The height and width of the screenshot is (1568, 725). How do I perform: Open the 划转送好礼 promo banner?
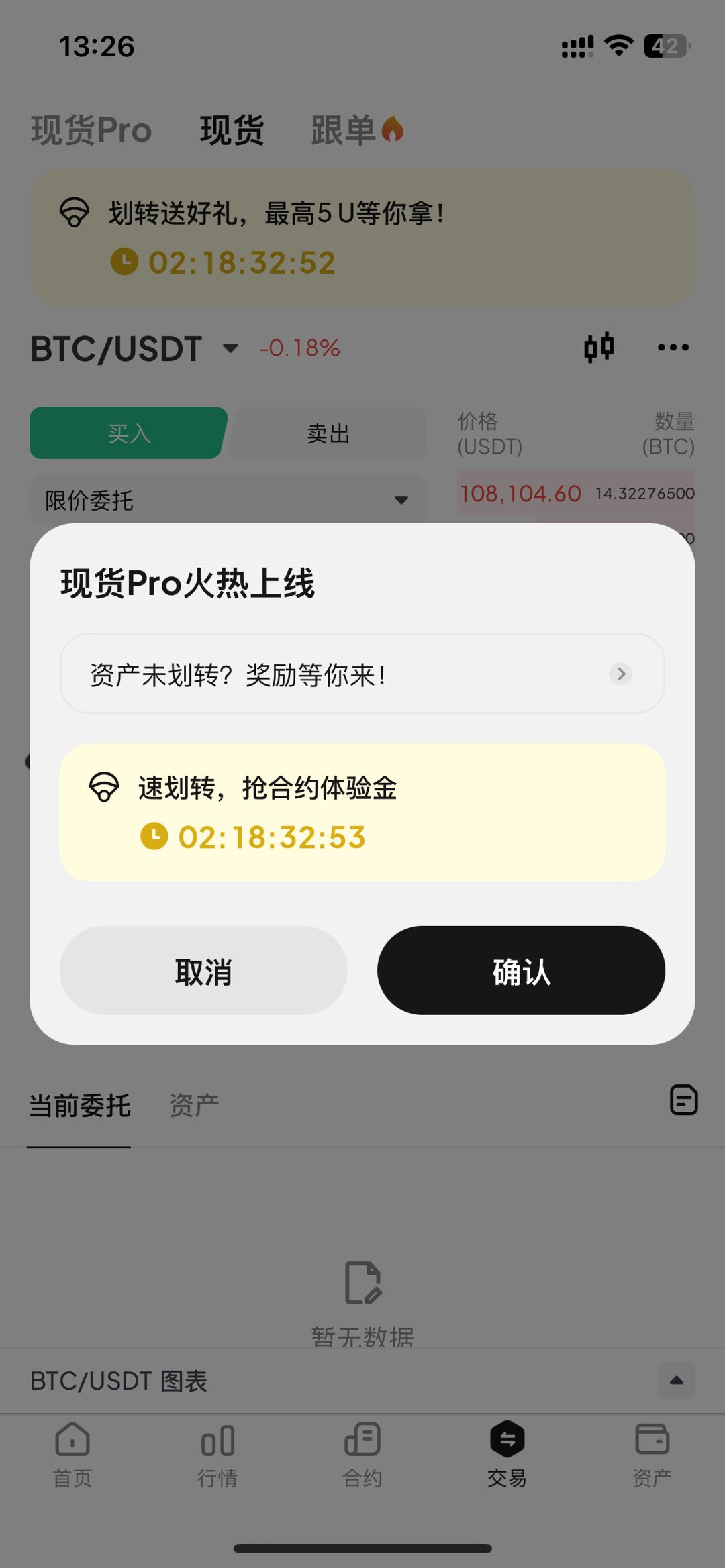click(362, 238)
